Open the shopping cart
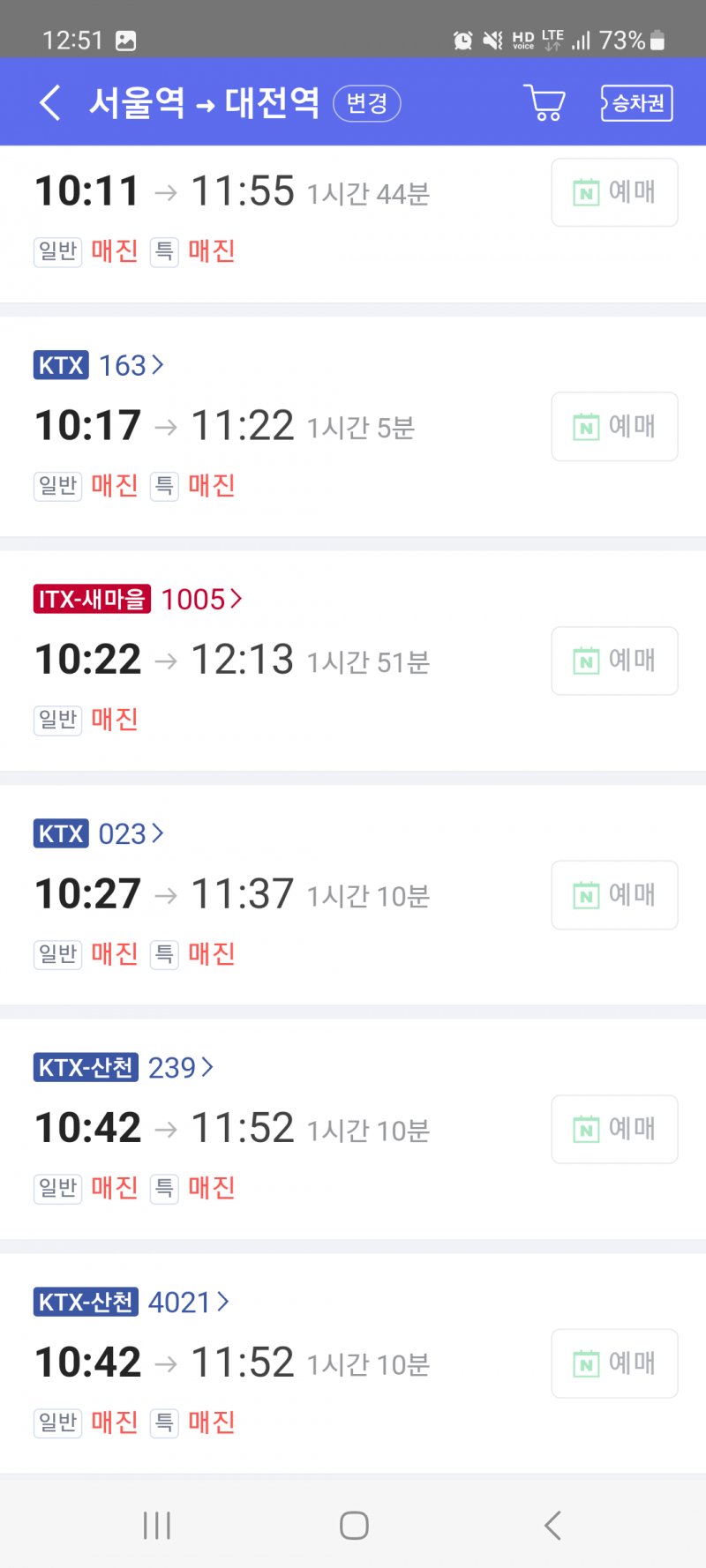This screenshot has height=1568, width=706. [545, 103]
